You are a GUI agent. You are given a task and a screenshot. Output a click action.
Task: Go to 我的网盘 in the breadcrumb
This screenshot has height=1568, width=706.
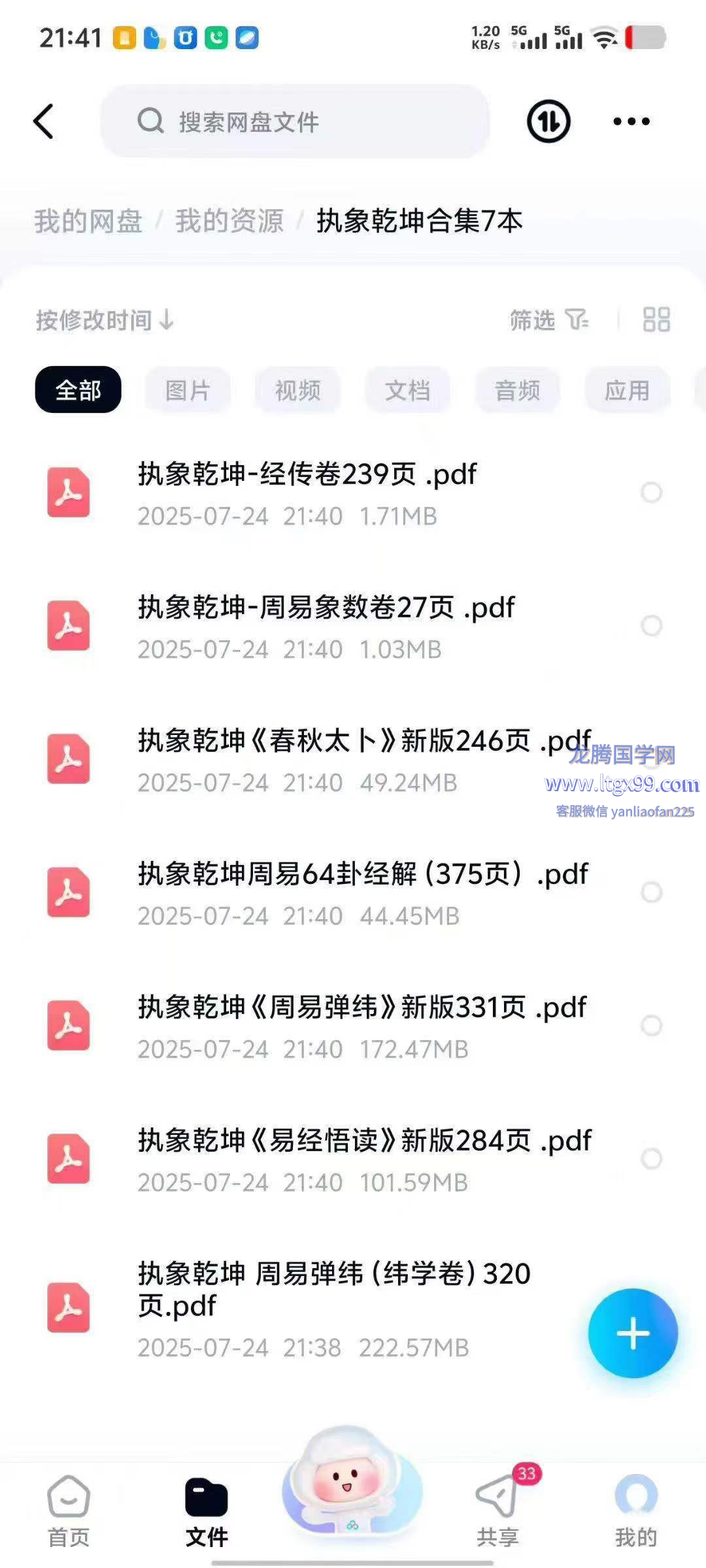pos(88,221)
